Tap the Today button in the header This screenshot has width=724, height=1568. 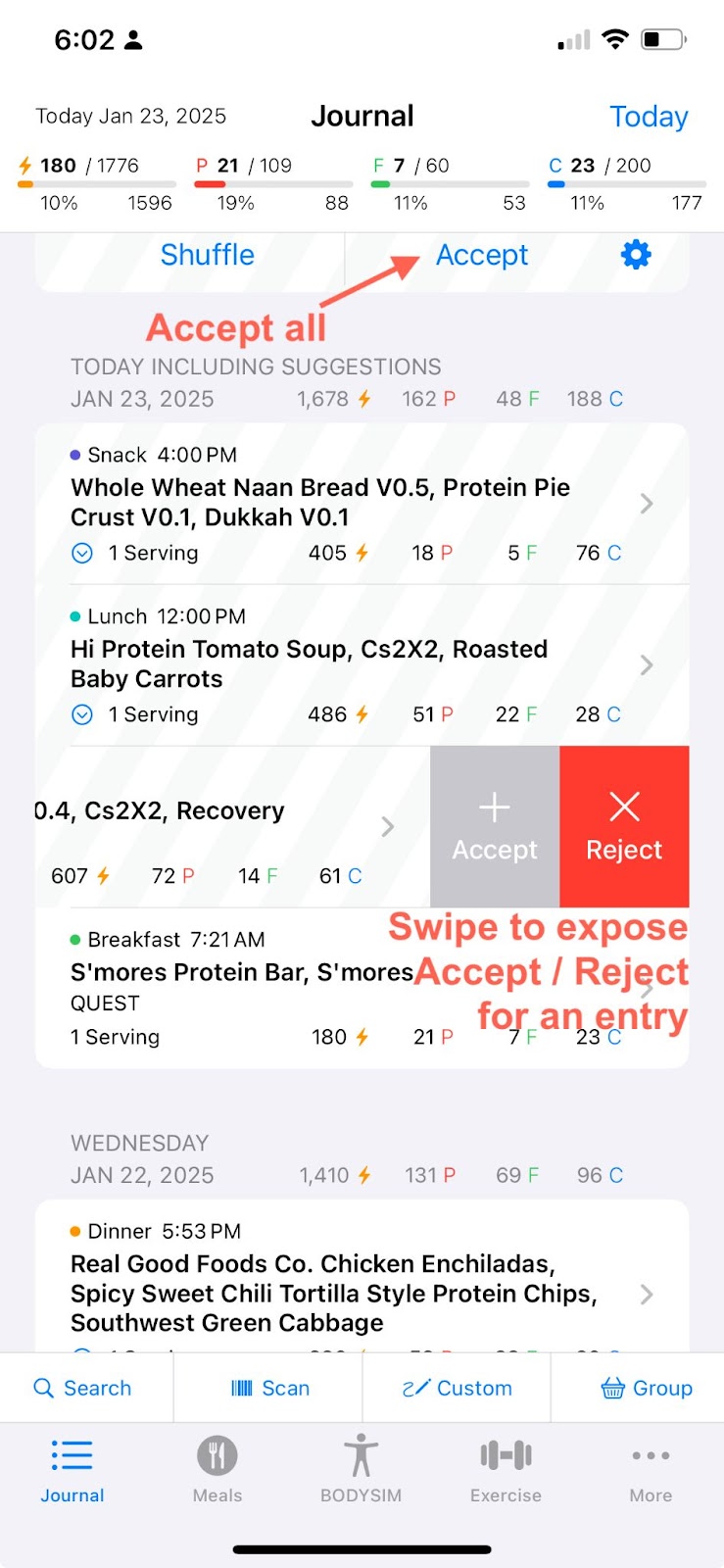[649, 117]
